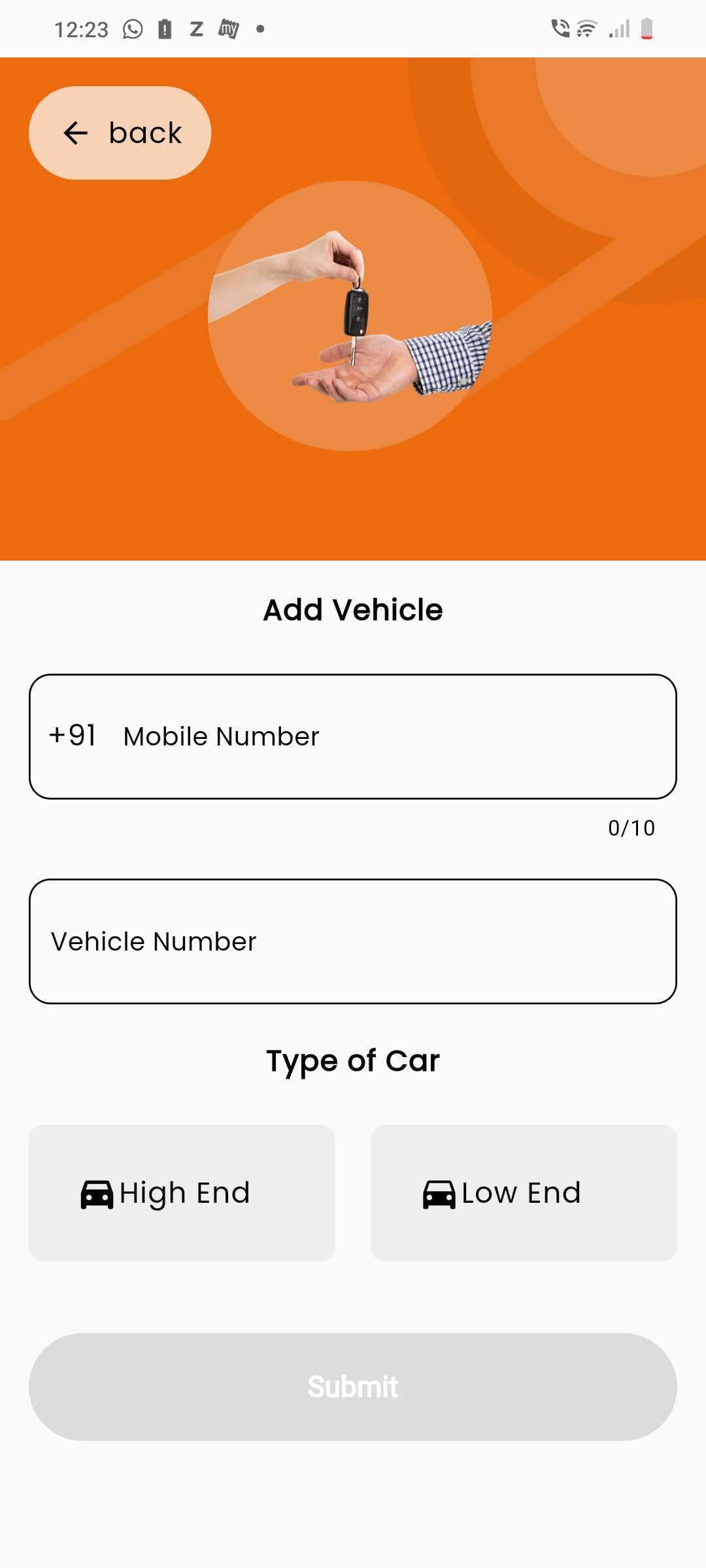706x1568 pixels.
Task: Select the car icon beside High End
Action: click(x=95, y=1191)
